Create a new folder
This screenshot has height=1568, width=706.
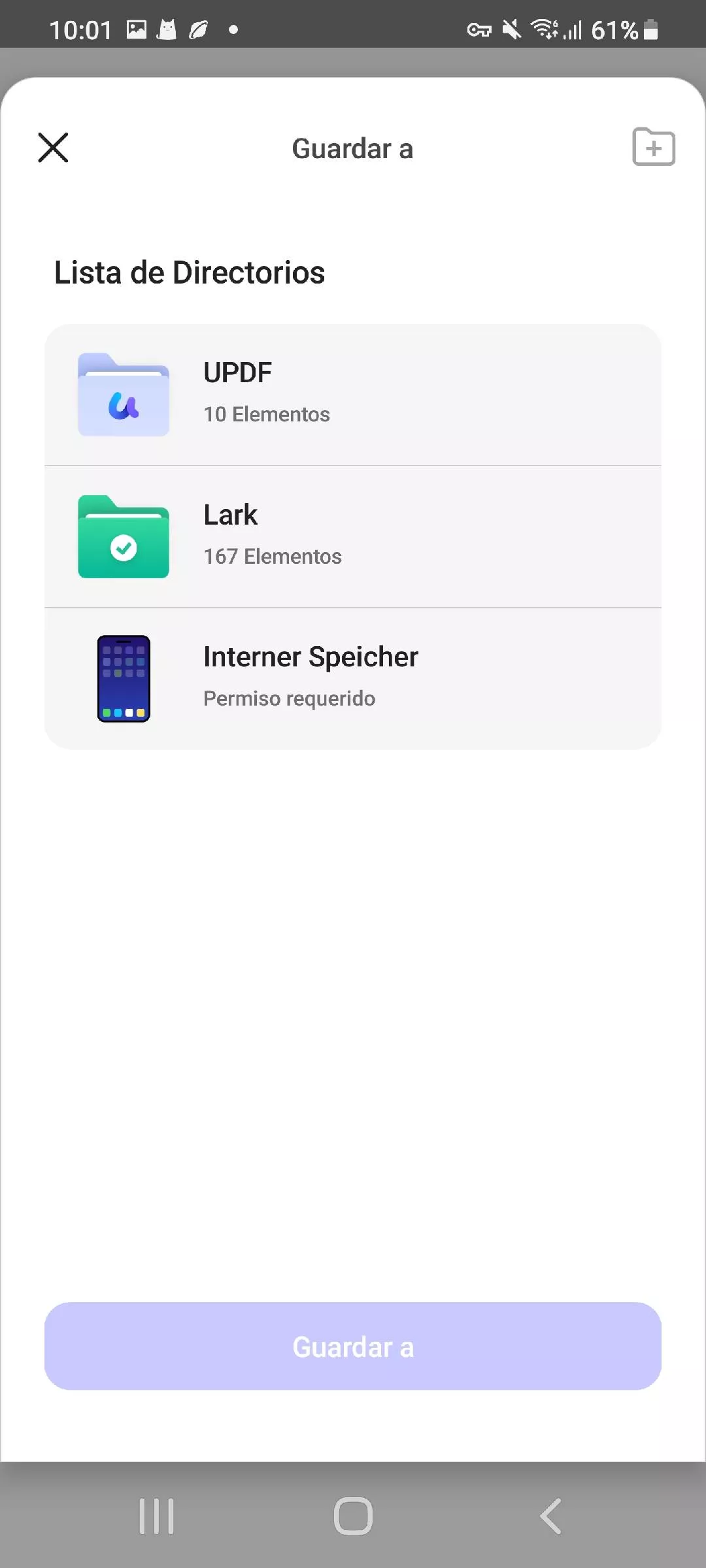click(653, 148)
